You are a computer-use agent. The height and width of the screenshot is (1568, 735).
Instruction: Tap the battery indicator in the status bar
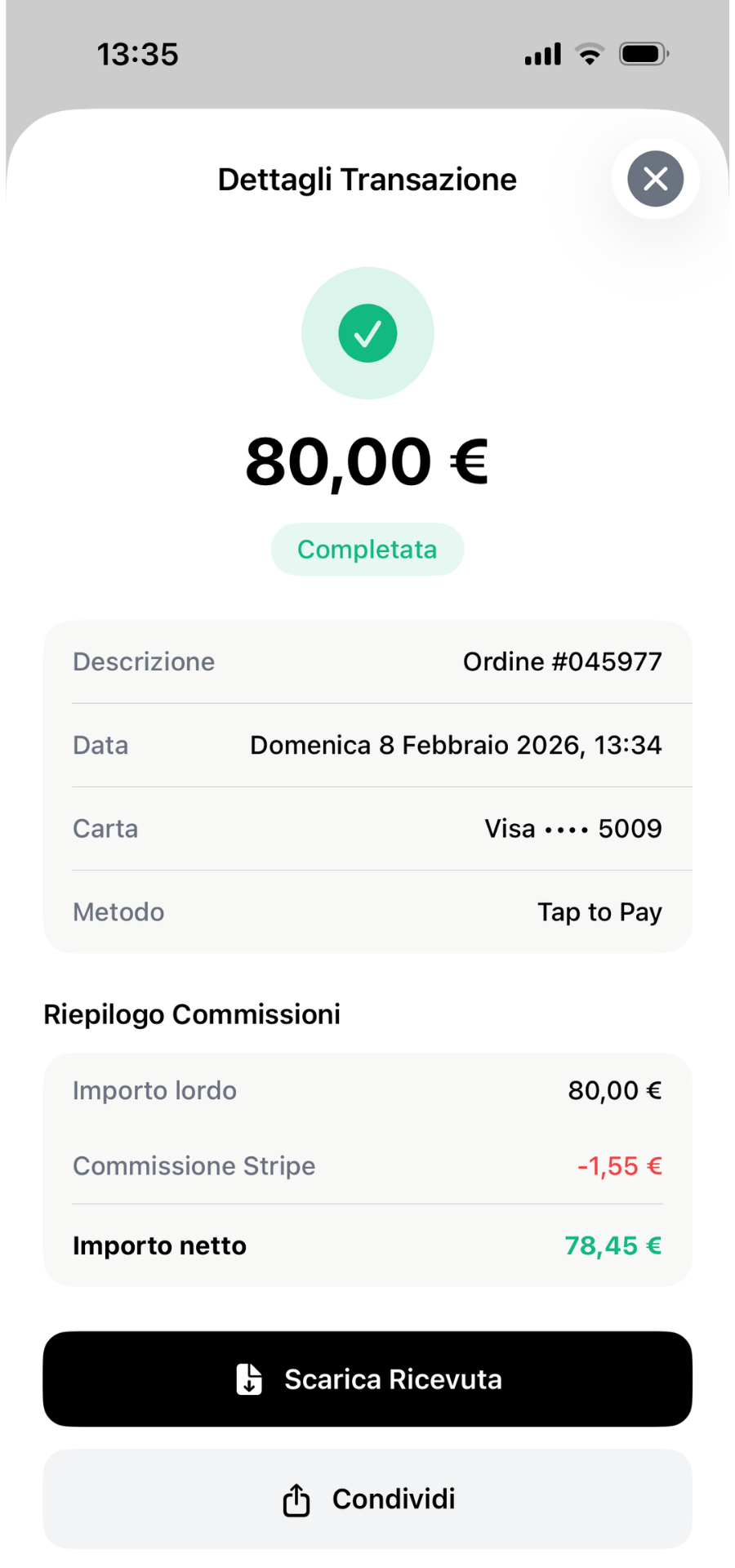point(644,54)
